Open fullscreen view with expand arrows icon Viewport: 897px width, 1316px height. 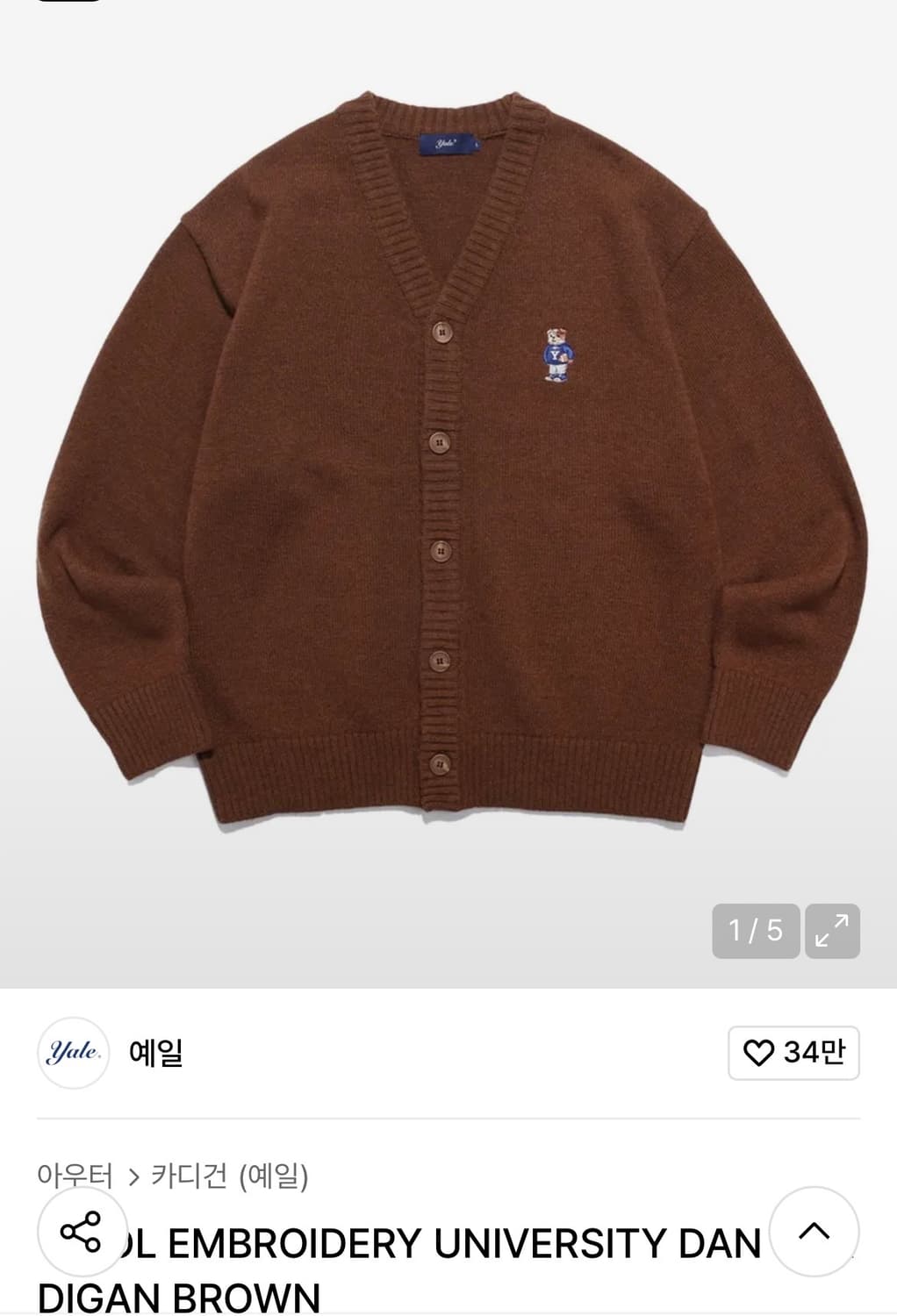831,931
